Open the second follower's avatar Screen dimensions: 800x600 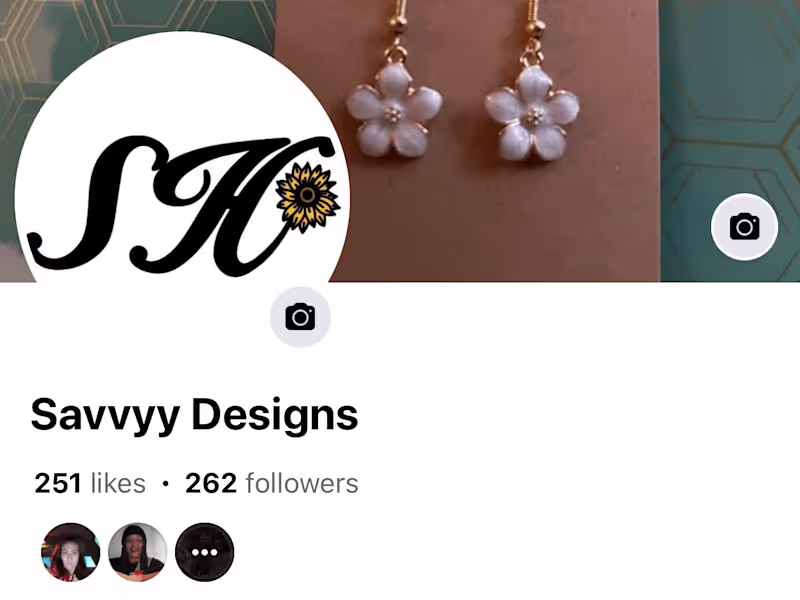137,552
